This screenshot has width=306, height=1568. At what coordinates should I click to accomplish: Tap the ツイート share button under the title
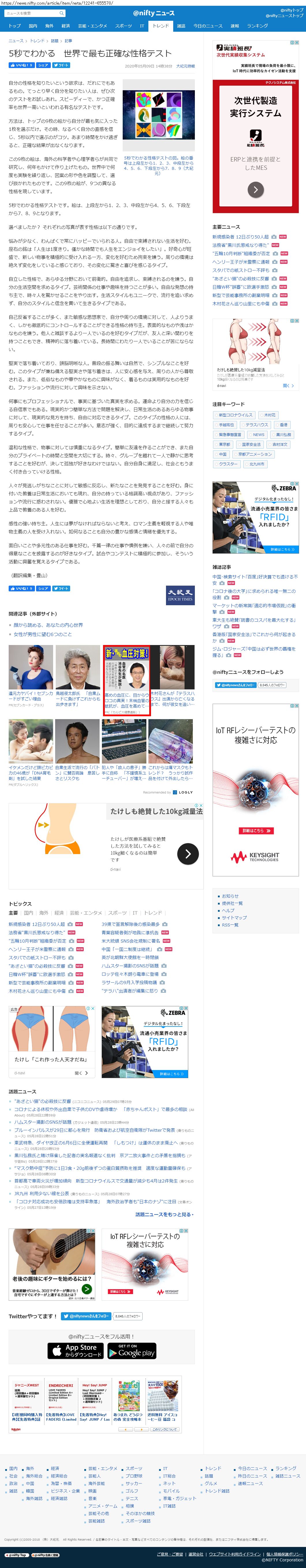point(61,65)
